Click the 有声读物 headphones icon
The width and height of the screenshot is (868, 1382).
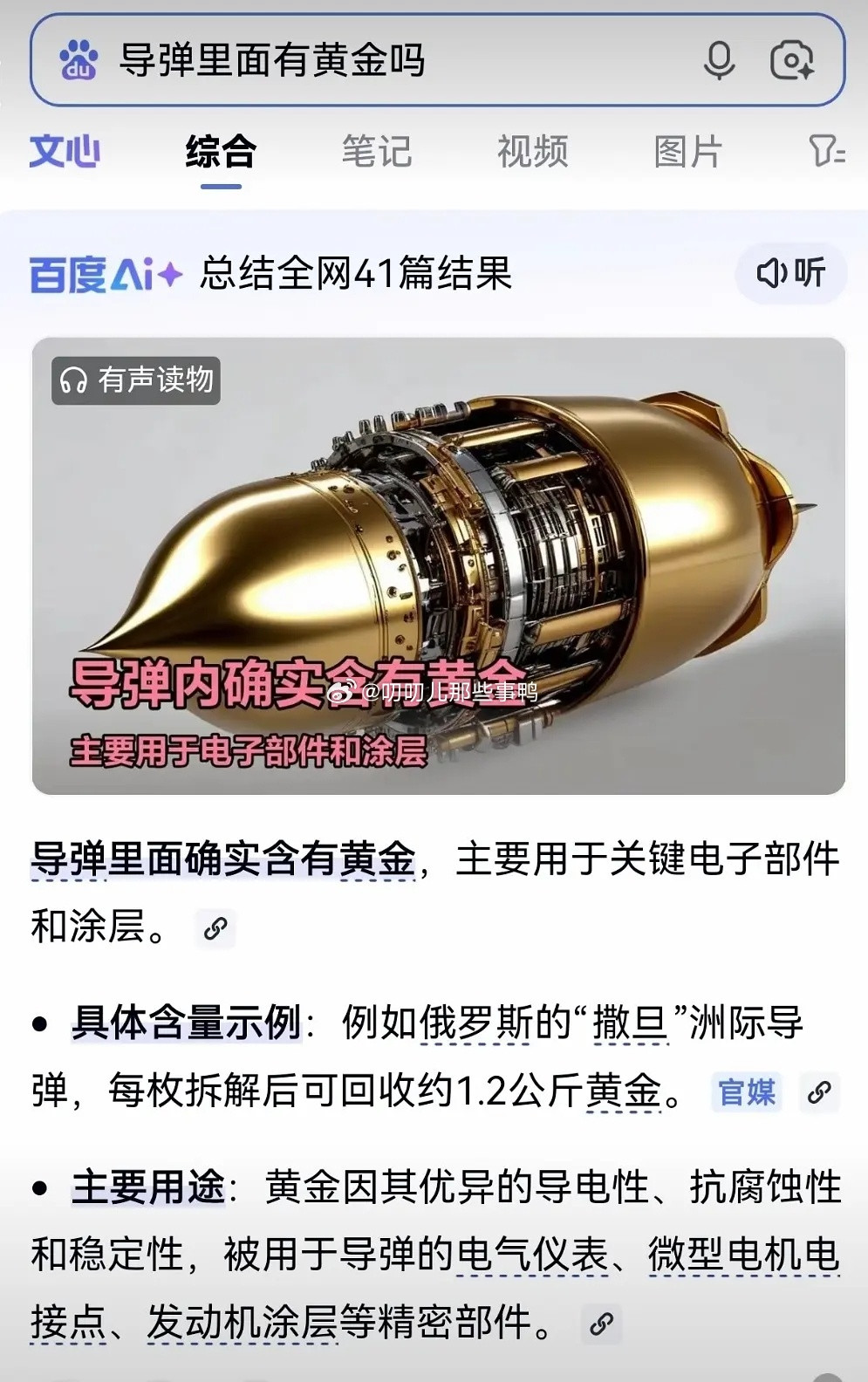tap(72, 381)
